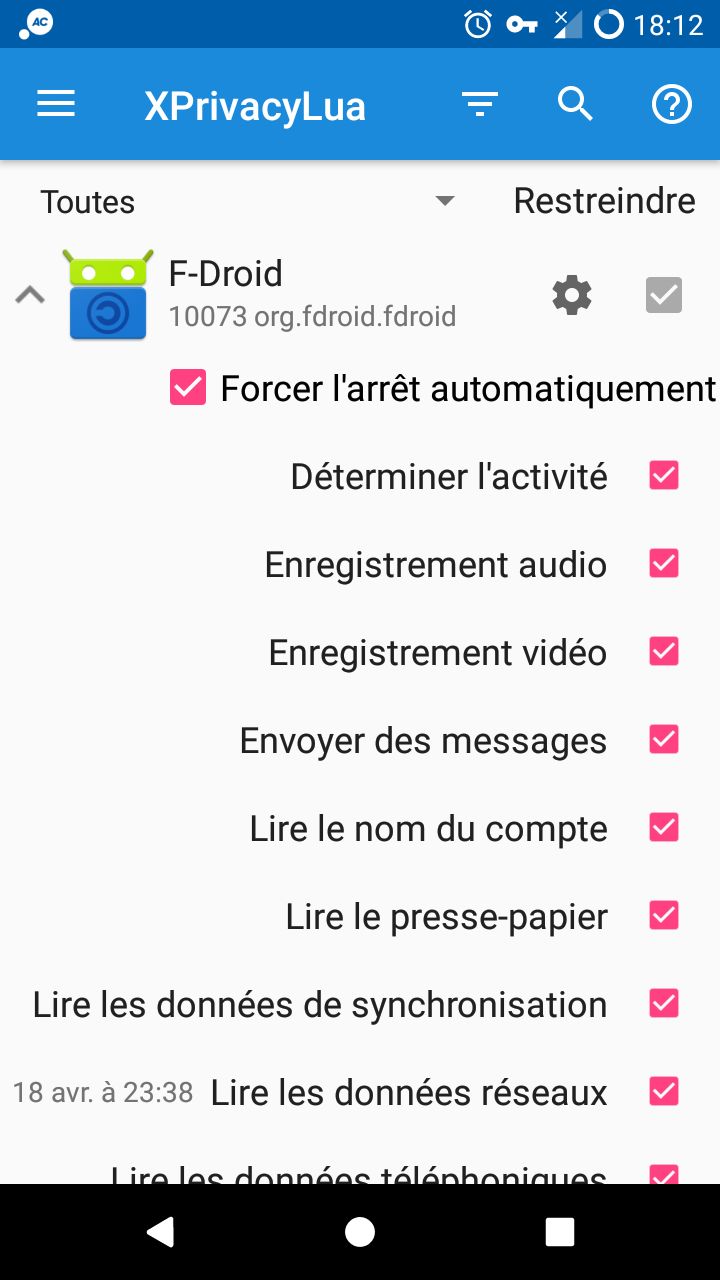Go to the home screen
This screenshot has height=1280, width=720.
point(360,1232)
